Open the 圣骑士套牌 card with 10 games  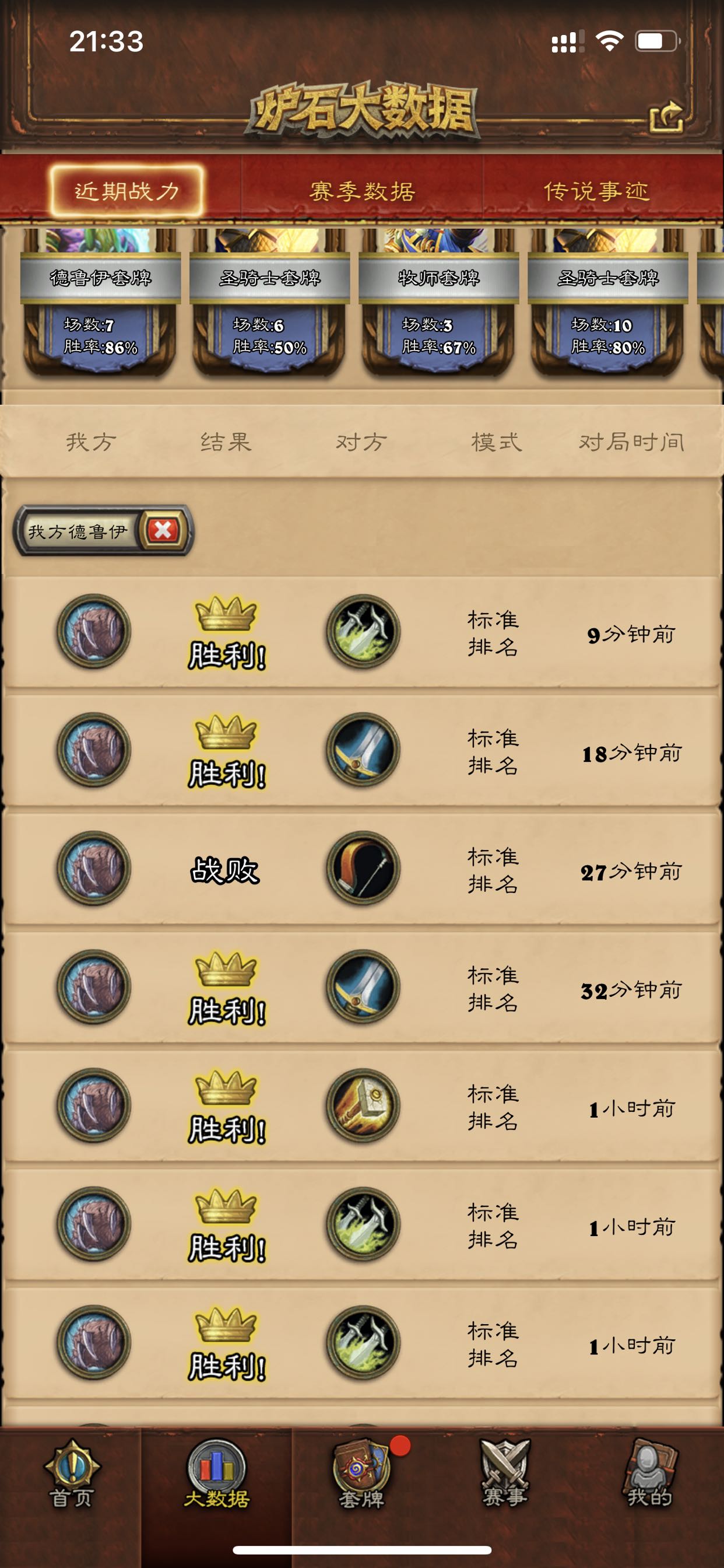[608, 303]
